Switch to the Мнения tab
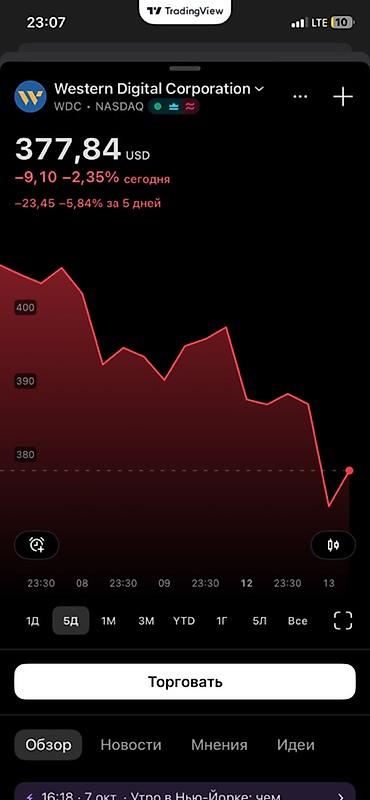The image size is (370, 800). pos(219,745)
